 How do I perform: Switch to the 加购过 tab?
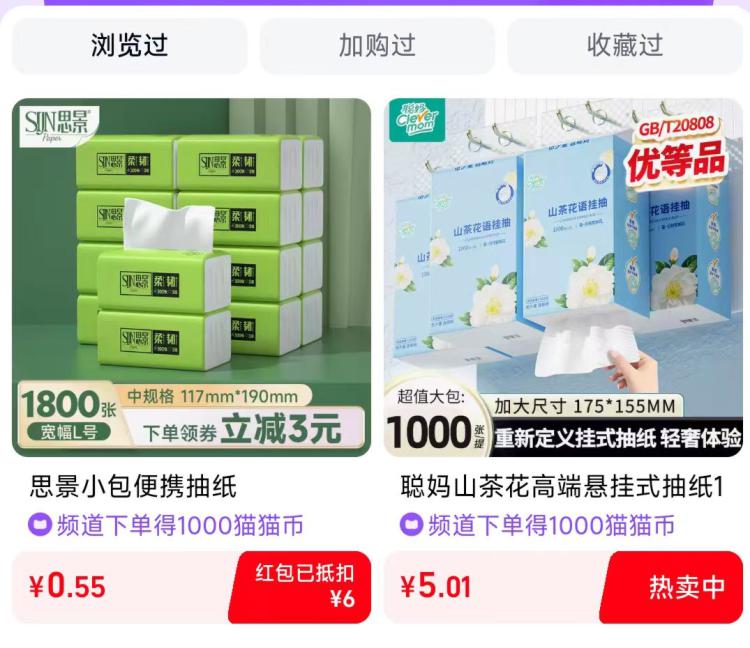377,45
